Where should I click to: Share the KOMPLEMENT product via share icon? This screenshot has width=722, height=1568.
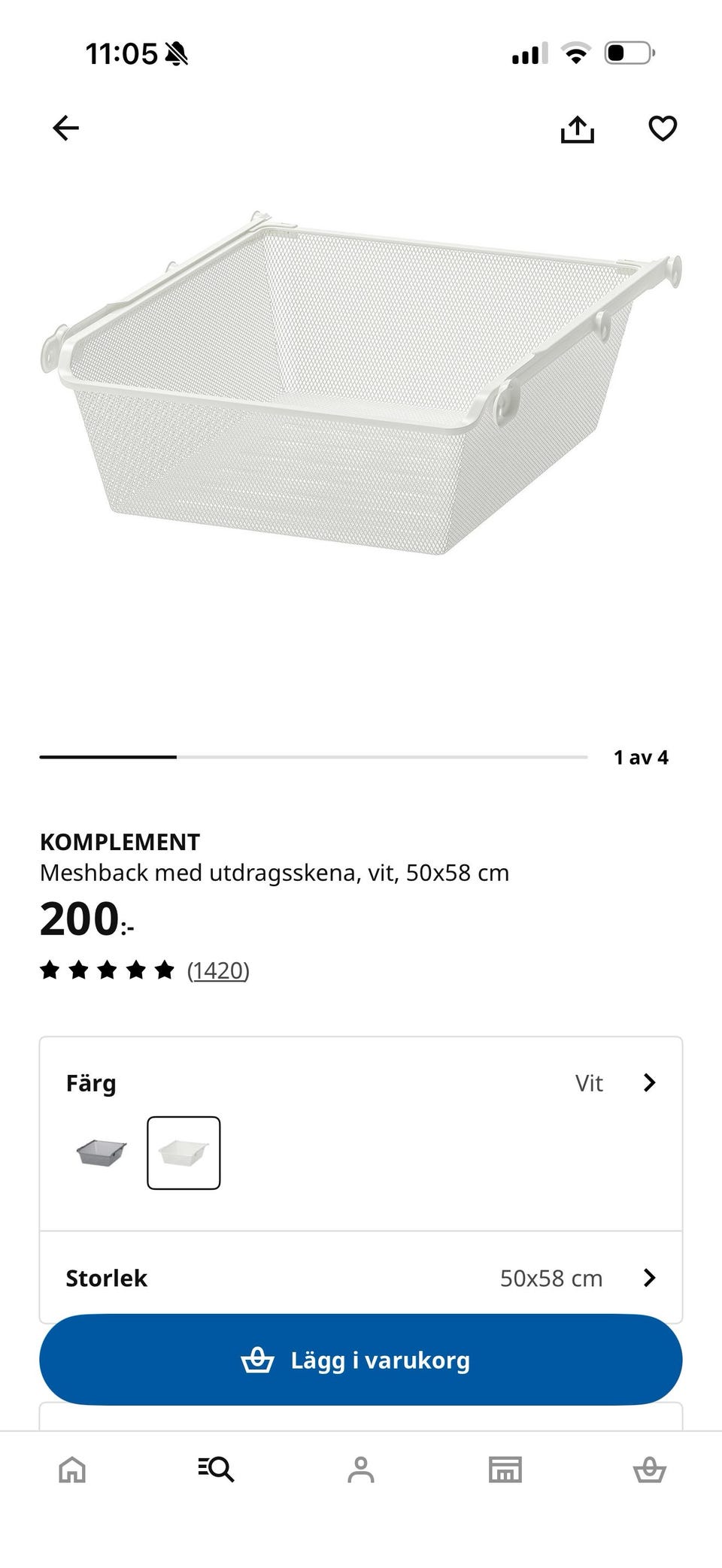point(578,128)
